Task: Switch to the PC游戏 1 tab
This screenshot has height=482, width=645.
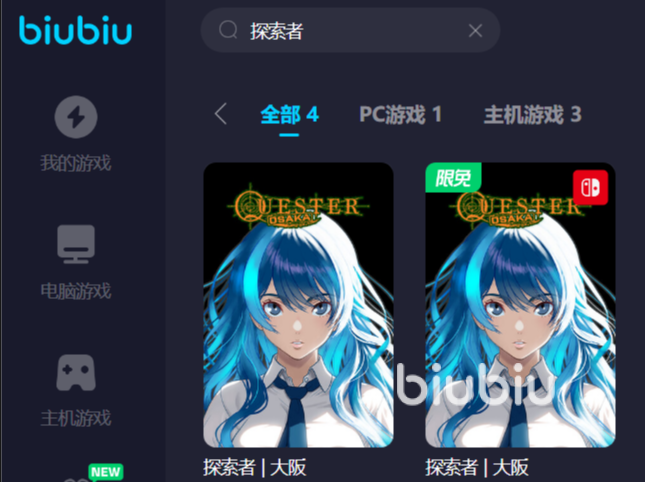Action: click(400, 114)
